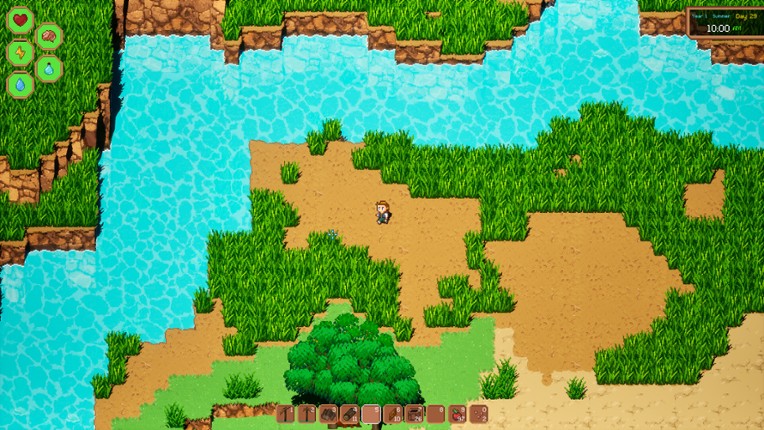Select the stone item in slot 3
This screenshot has width=764, height=430.
pyautogui.click(x=329, y=414)
